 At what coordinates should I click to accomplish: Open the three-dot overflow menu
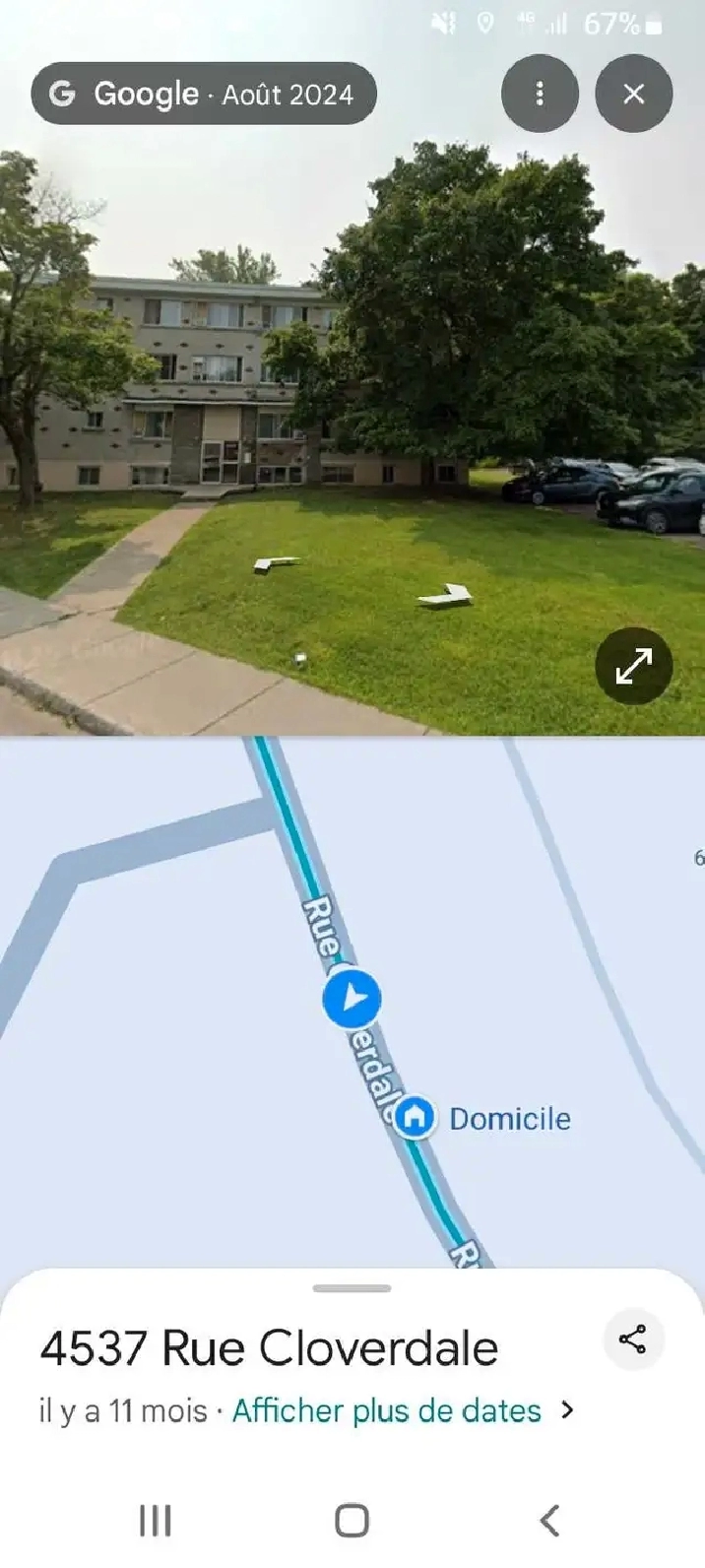(540, 94)
